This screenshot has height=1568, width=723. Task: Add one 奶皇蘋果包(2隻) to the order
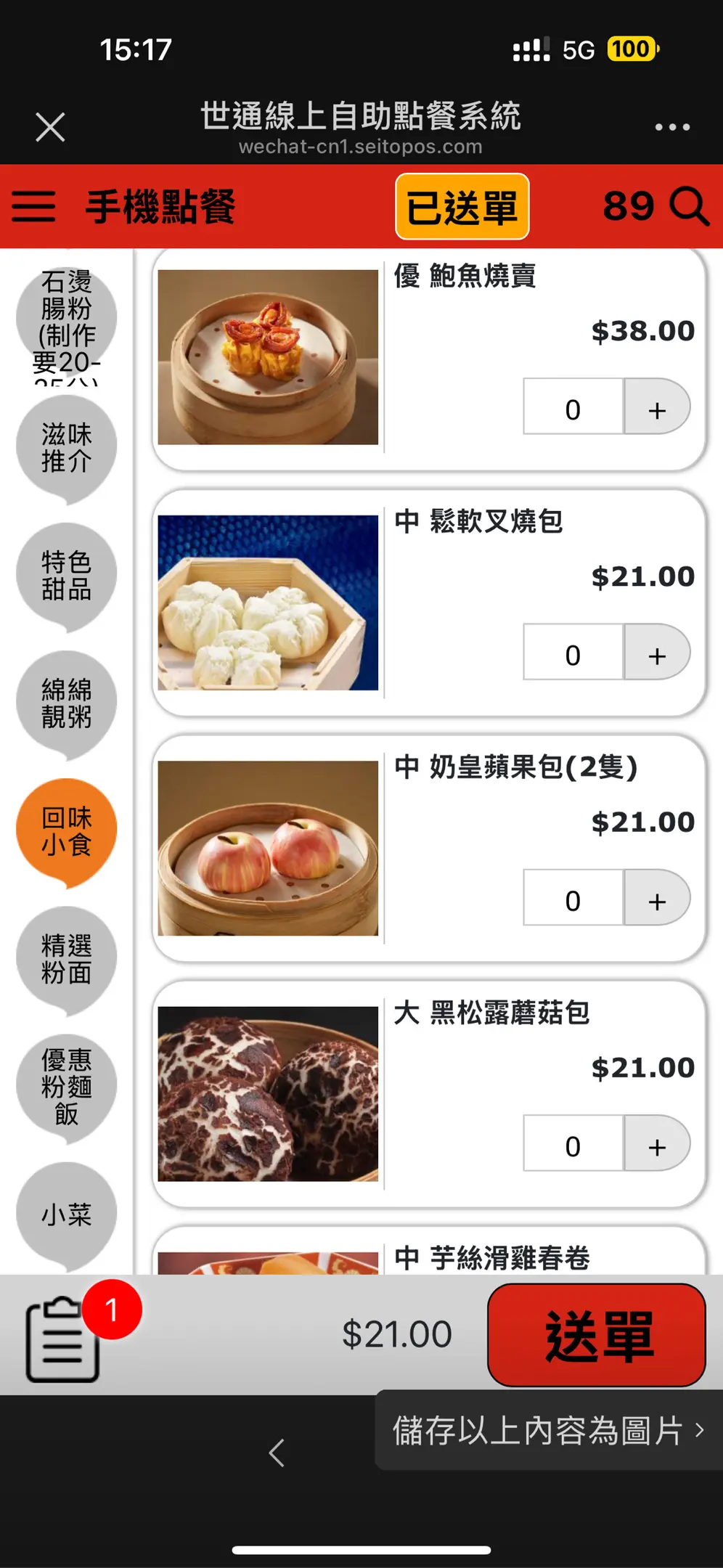[657, 899]
